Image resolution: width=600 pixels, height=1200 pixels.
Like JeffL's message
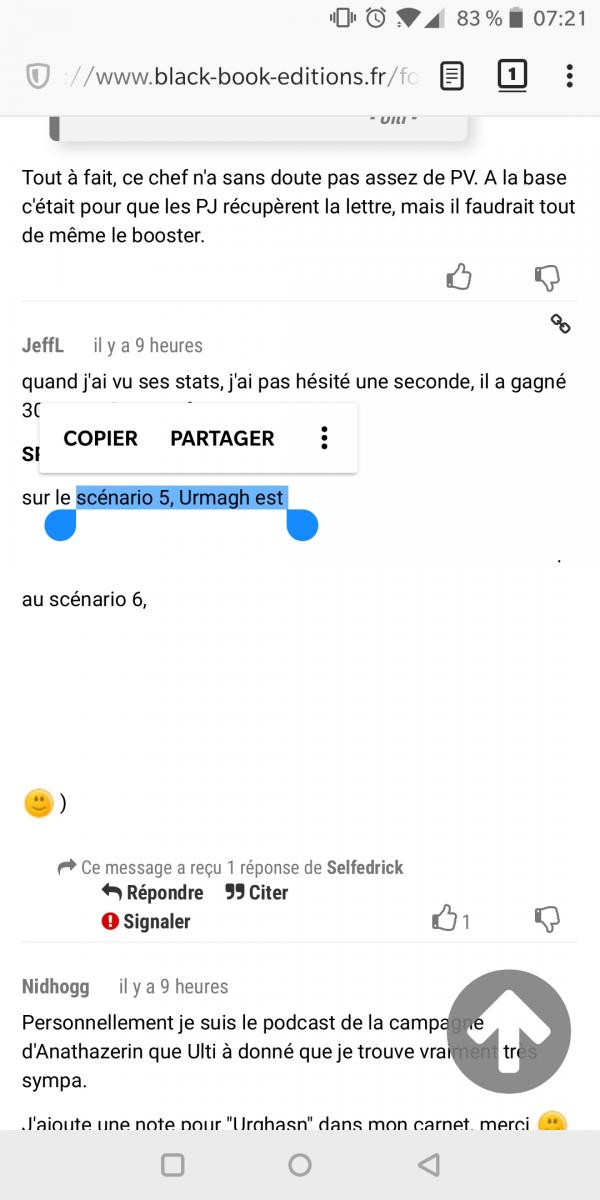pos(445,919)
